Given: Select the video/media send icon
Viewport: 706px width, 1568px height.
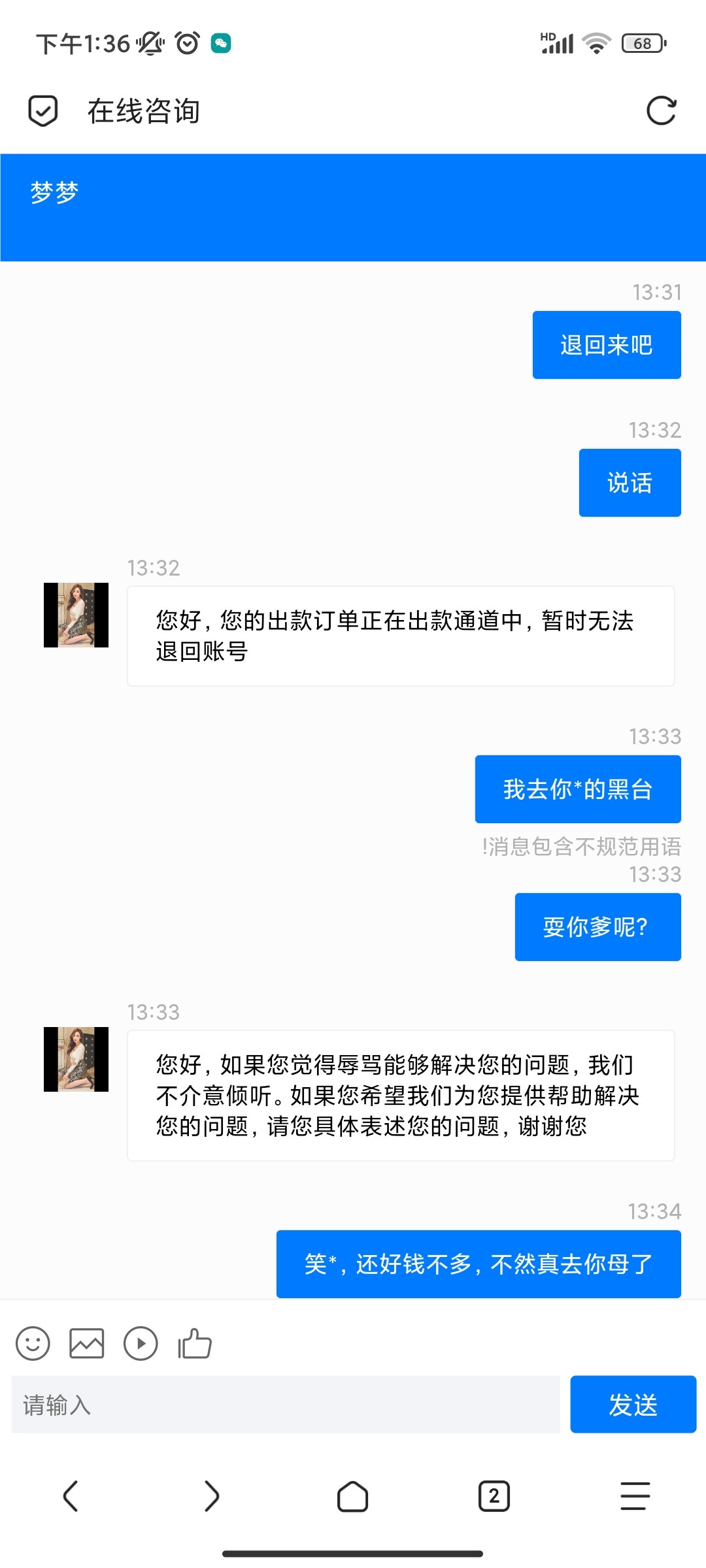Looking at the screenshot, I should point(141,1343).
